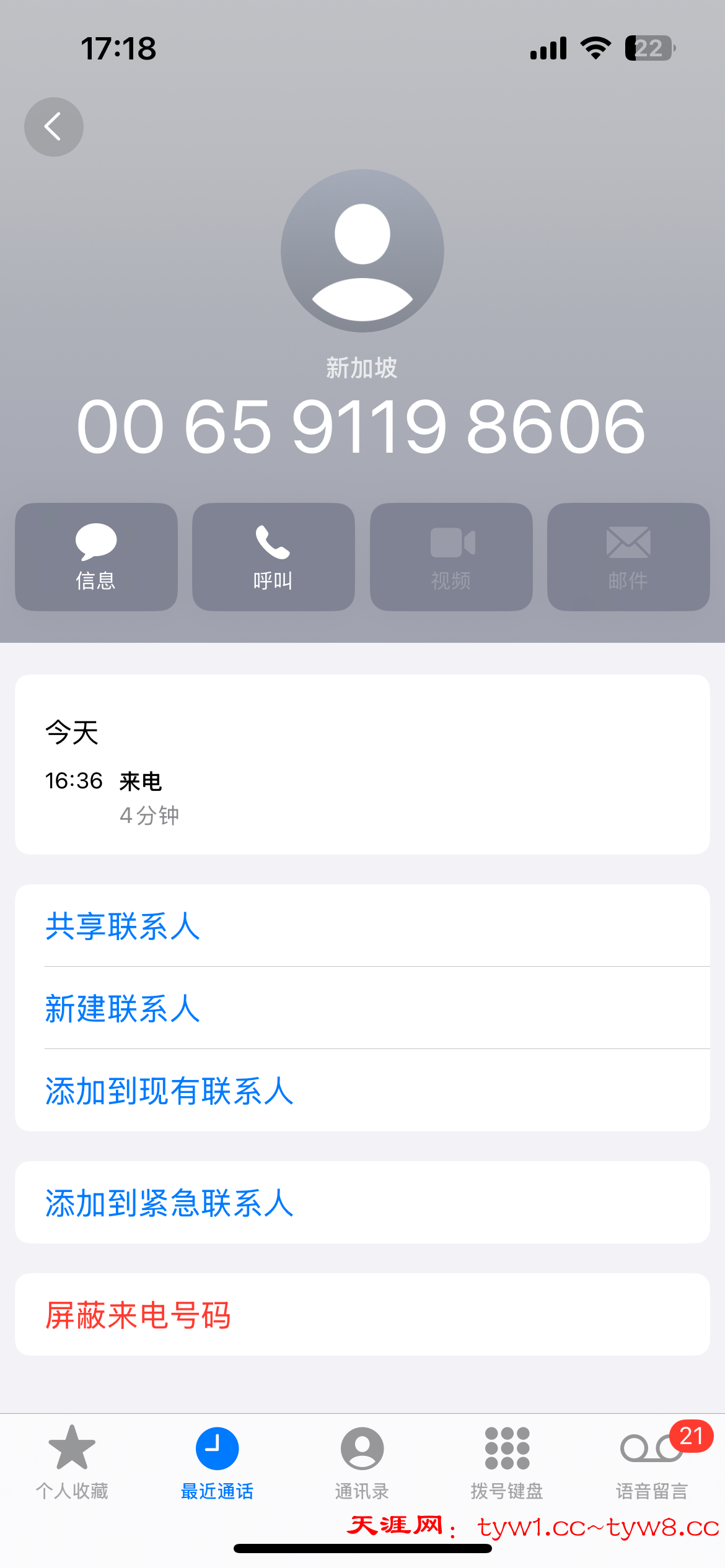
Task: Call the number with 呼叫 button
Action: (273, 557)
